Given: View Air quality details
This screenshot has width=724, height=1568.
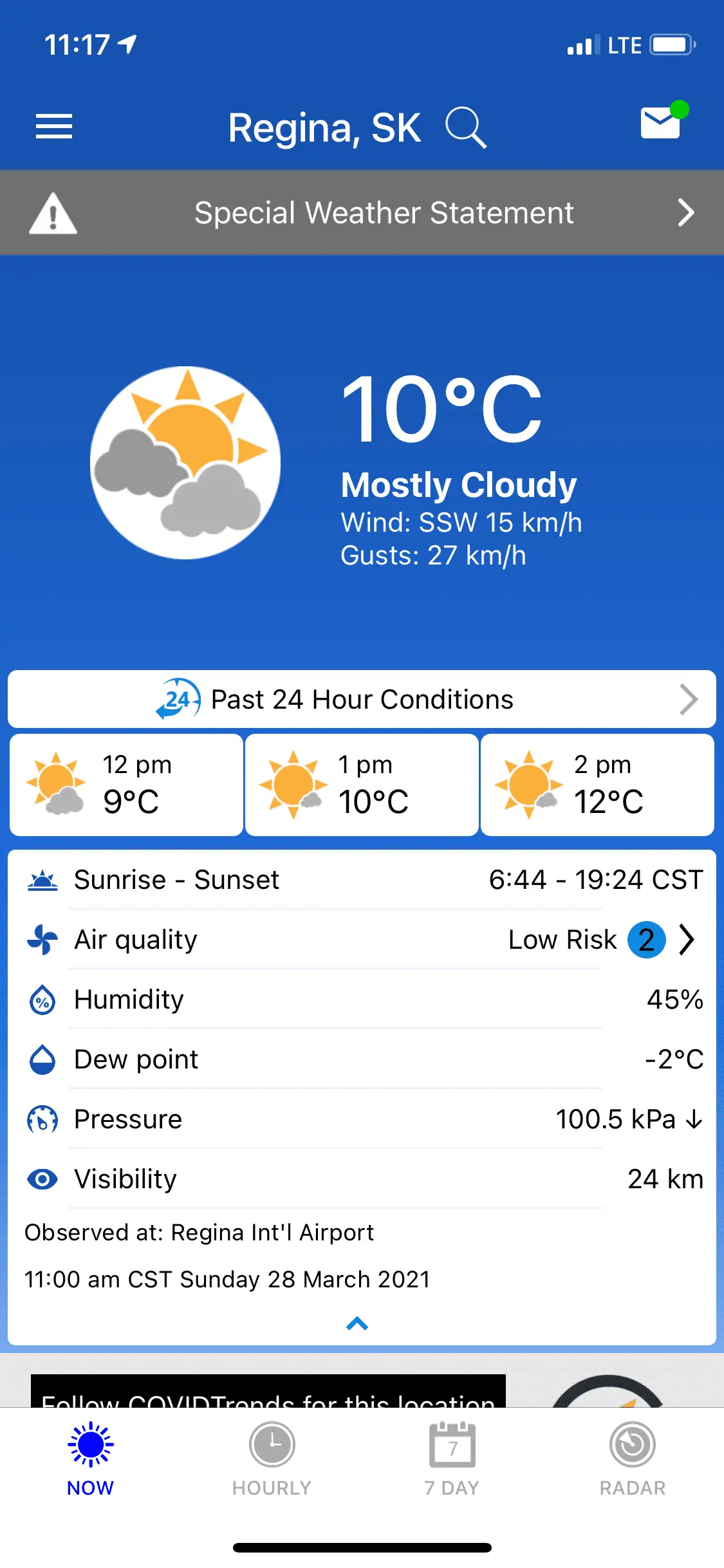Looking at the screenshot, I should (x=362, y=940).
